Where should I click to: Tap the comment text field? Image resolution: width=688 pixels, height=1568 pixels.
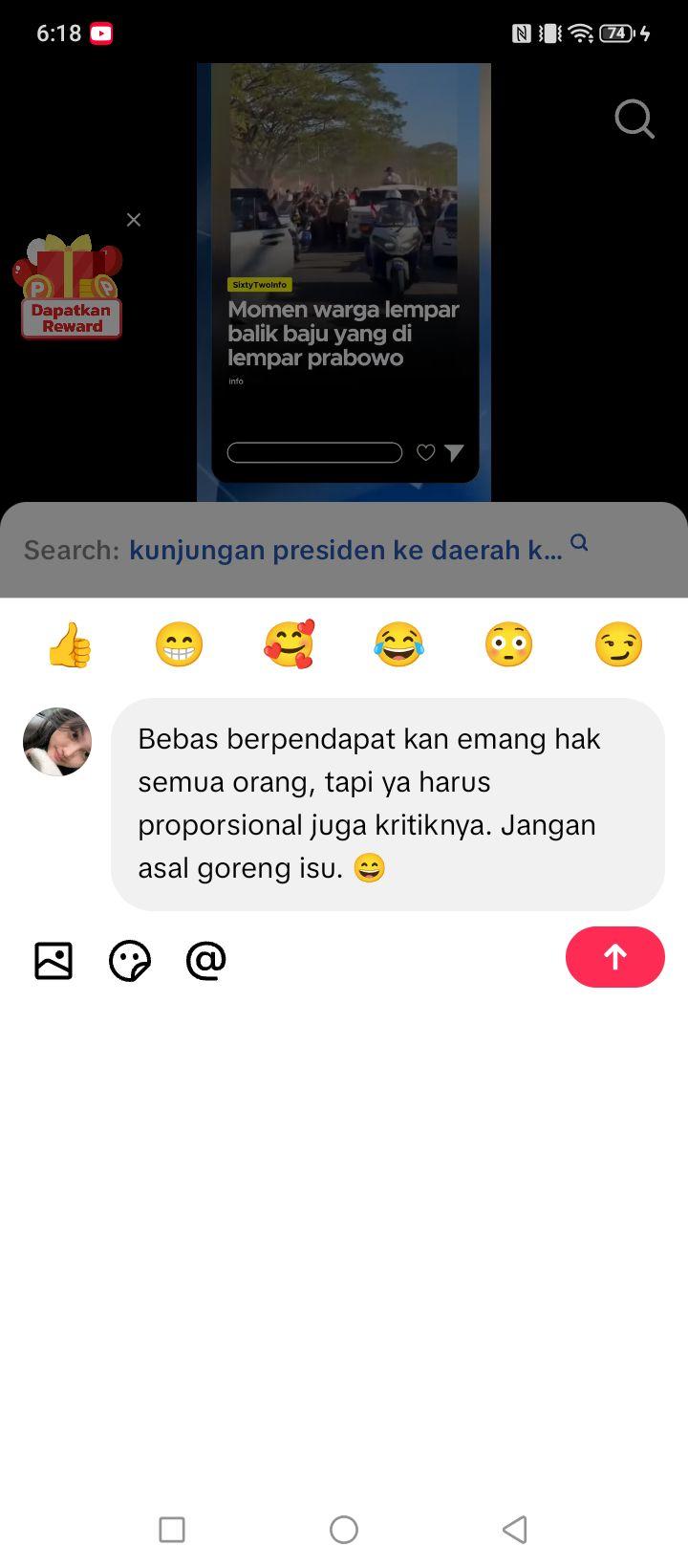click(388, 804)
